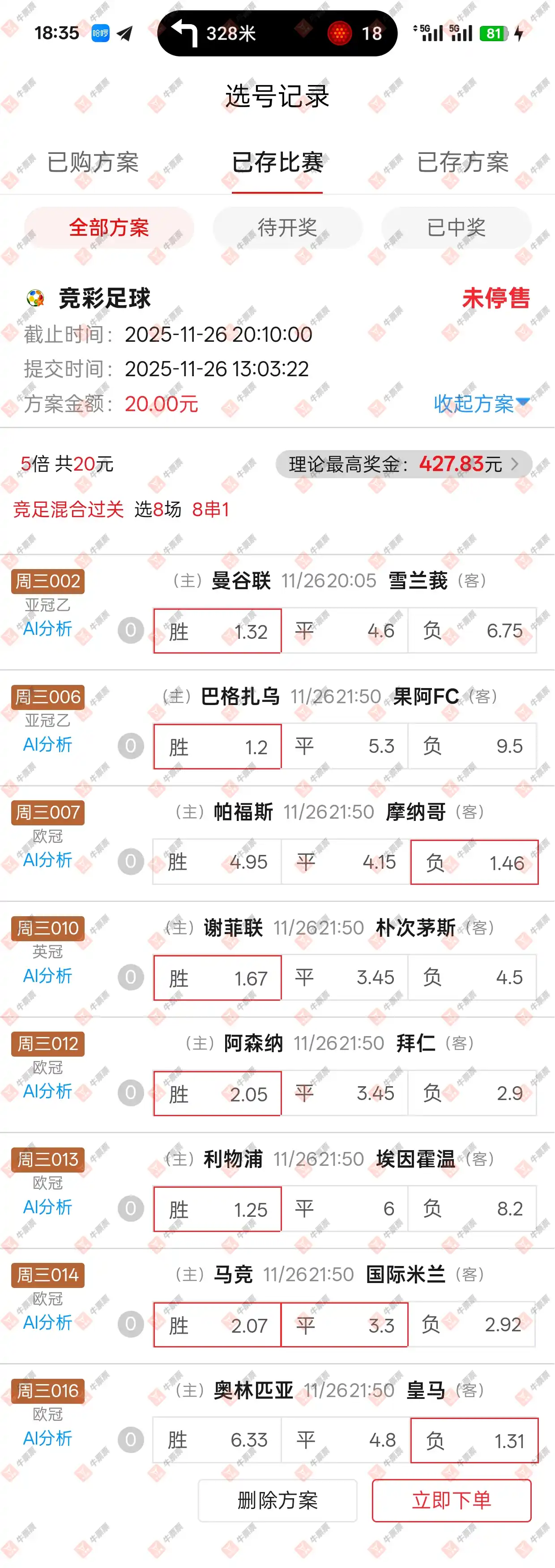
Task: Open AI分析 for 曼谷联 vs 雪兰莪
Action: pyautogui.click(x=47, y=629)
